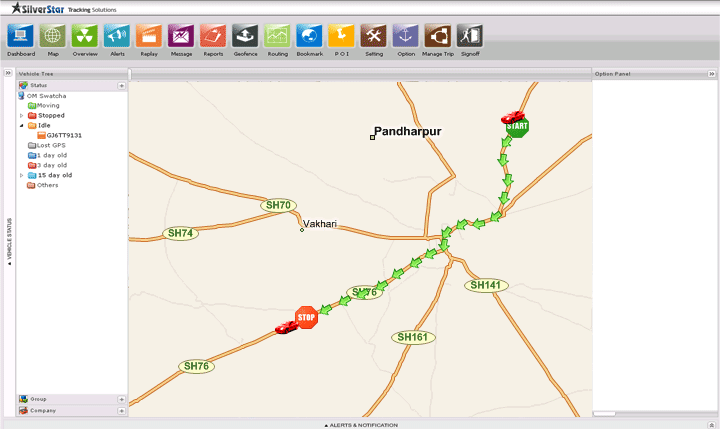The image size is (720, 429).
Task: Expand the Company panel
Action: [x=122, y=410]
